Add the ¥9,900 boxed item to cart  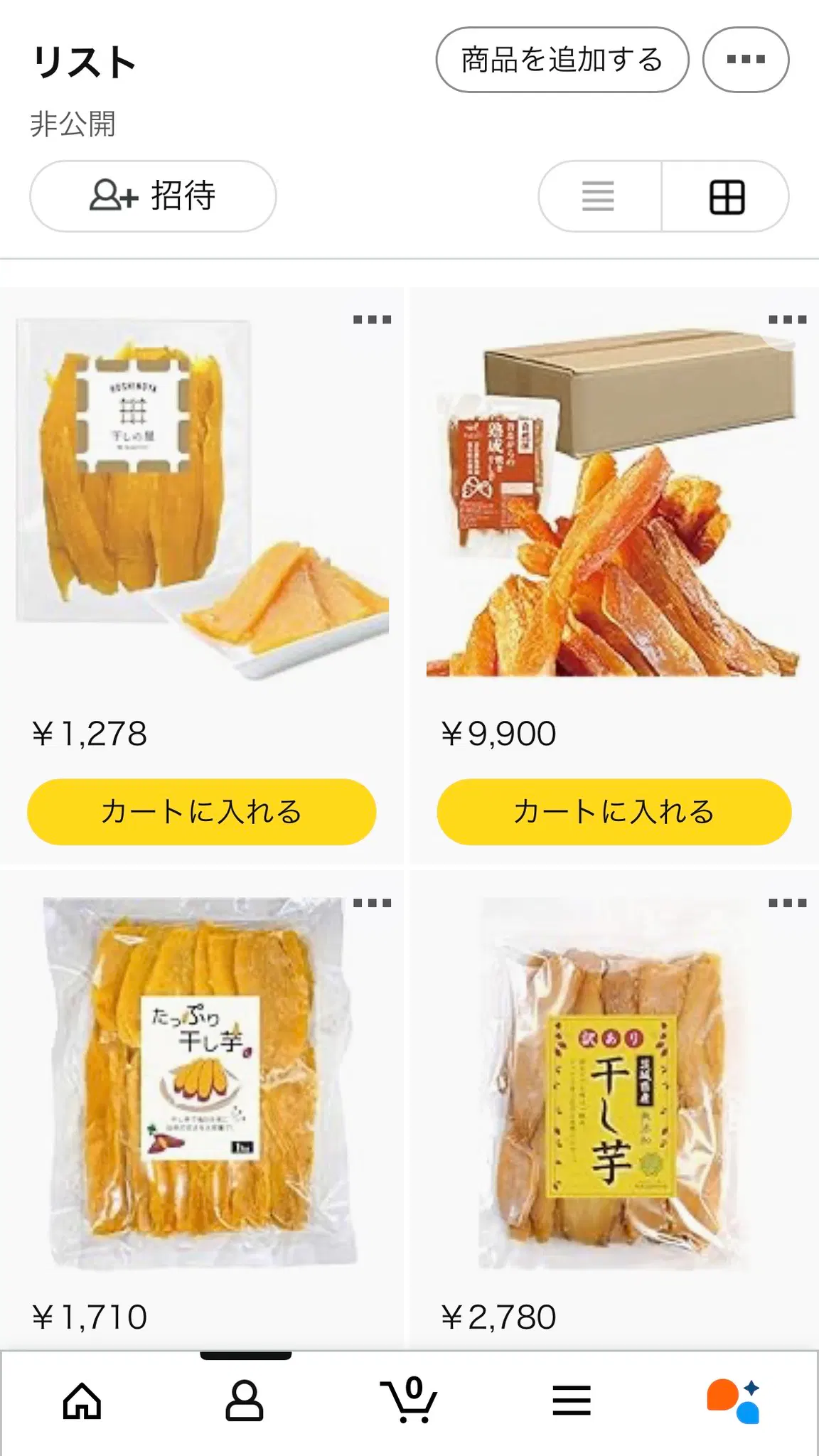[614, 811]
